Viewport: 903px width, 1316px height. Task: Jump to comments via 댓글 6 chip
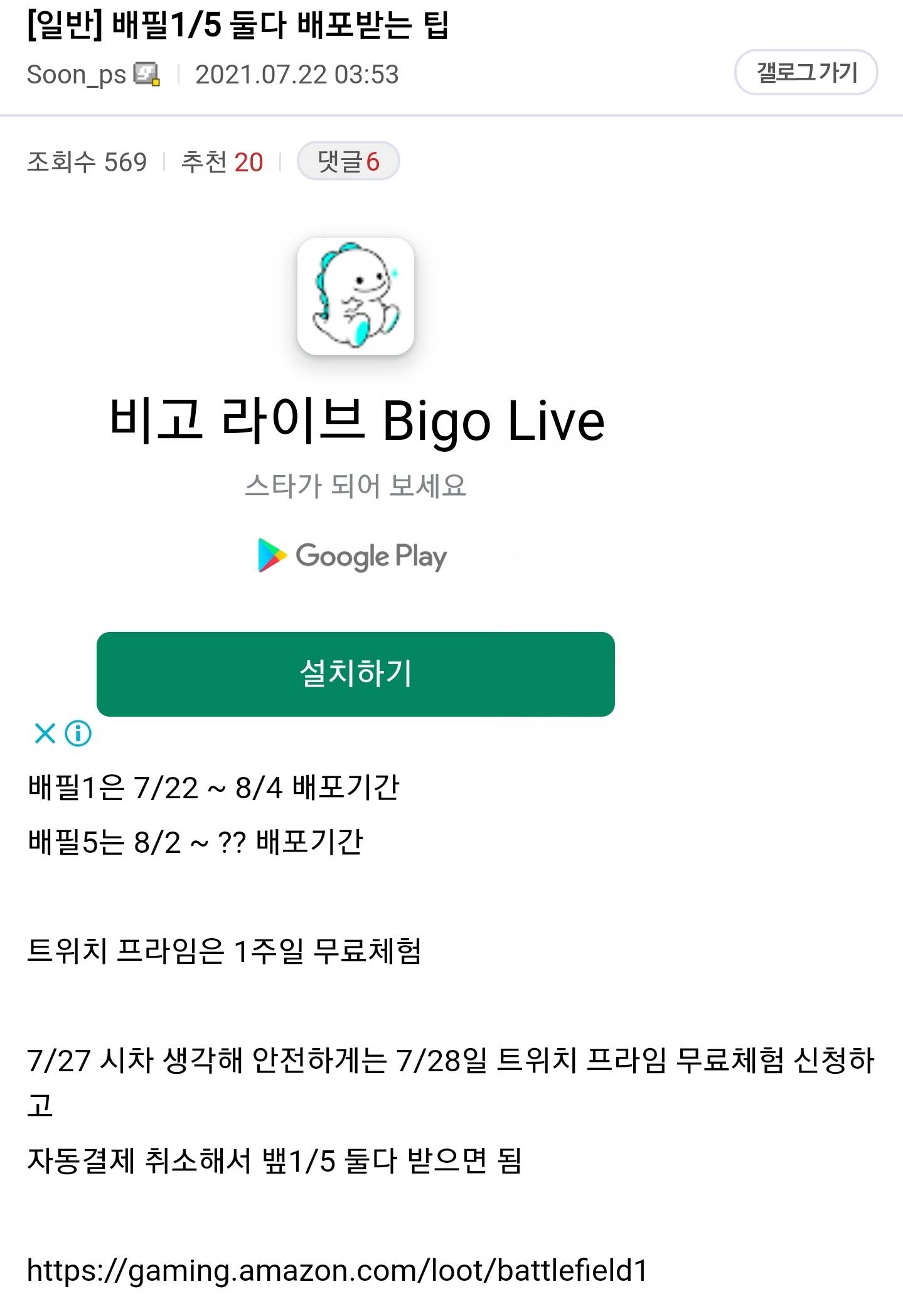(348, 161)
